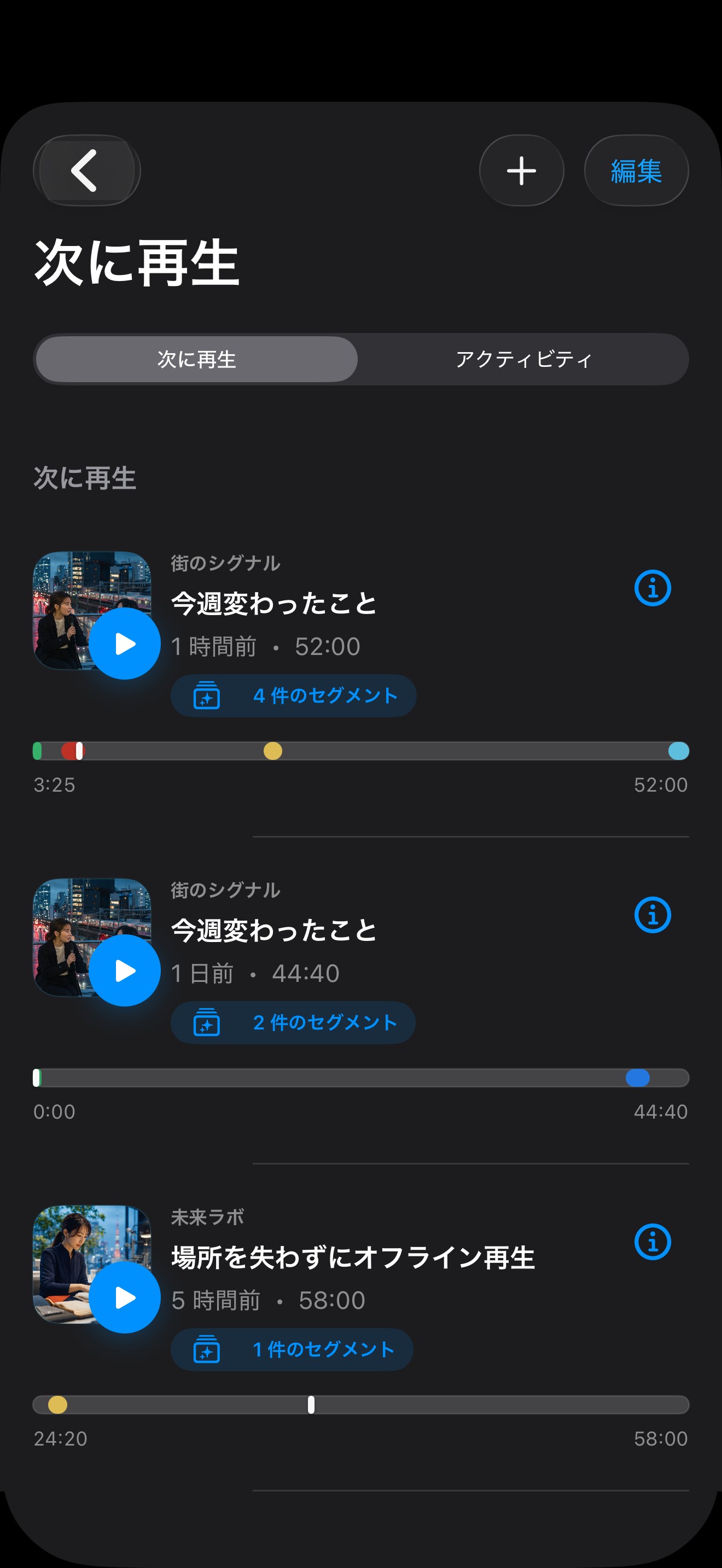Show info for the 52:00 episode

click(653, 588)
